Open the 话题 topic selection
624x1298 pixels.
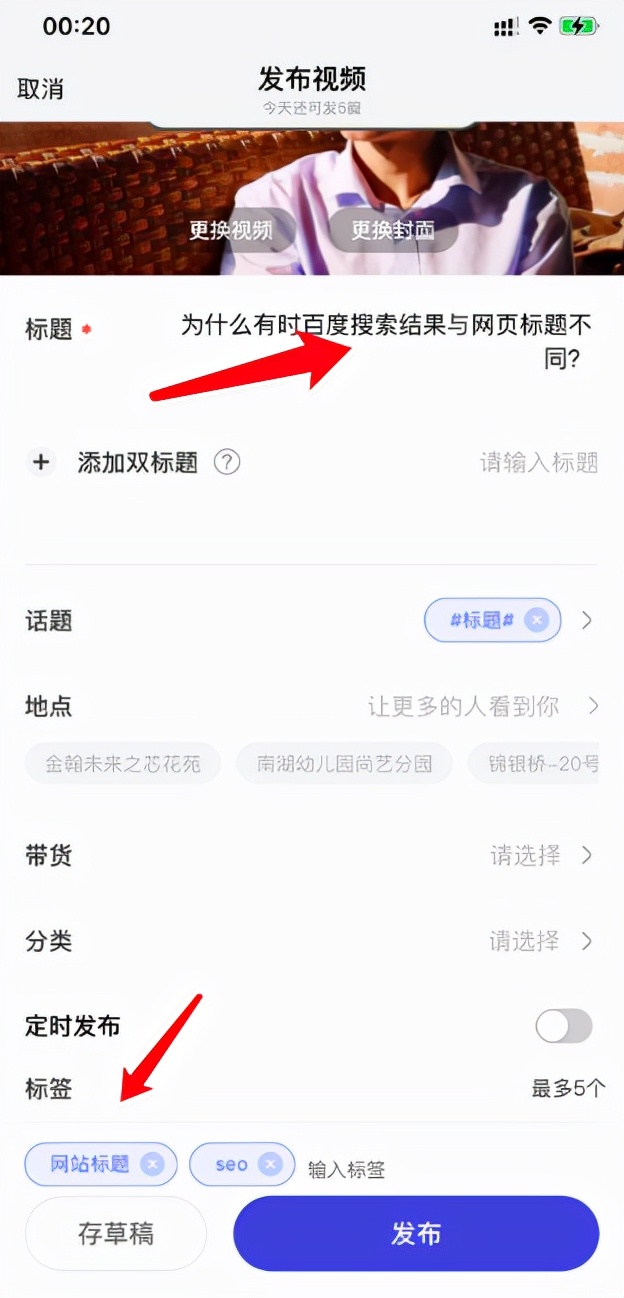click(588, 620)
